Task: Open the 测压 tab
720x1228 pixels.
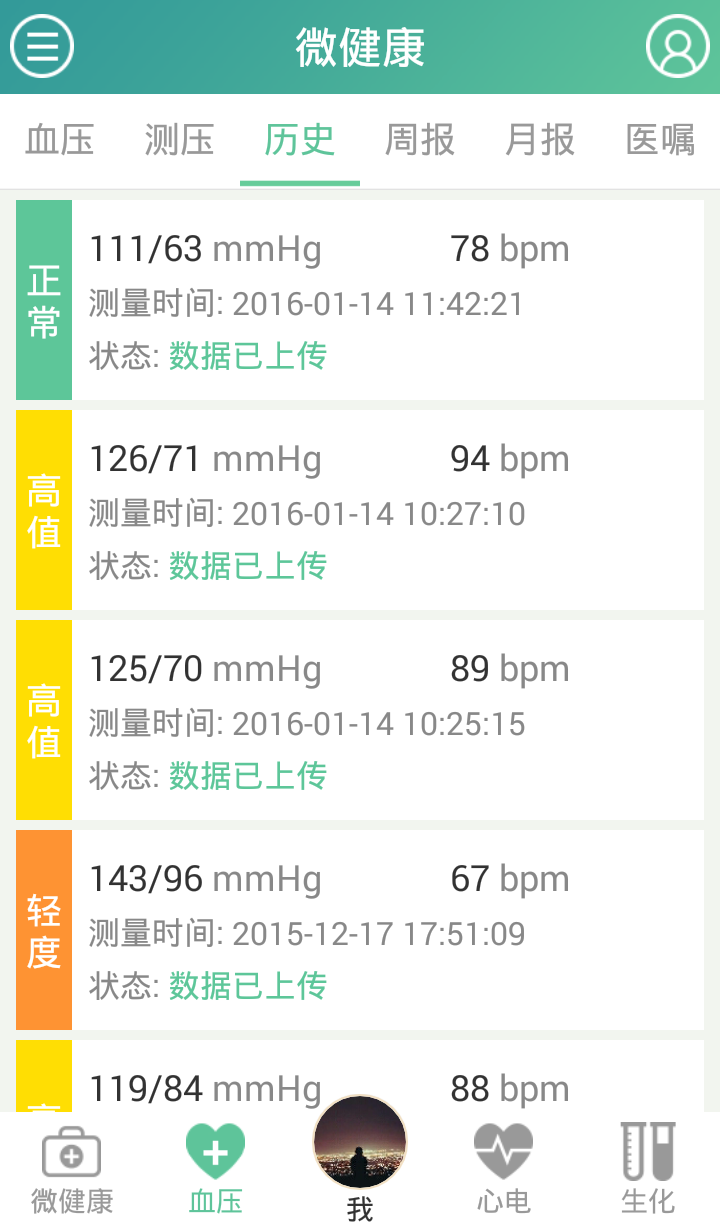Action: coord(178,141)
